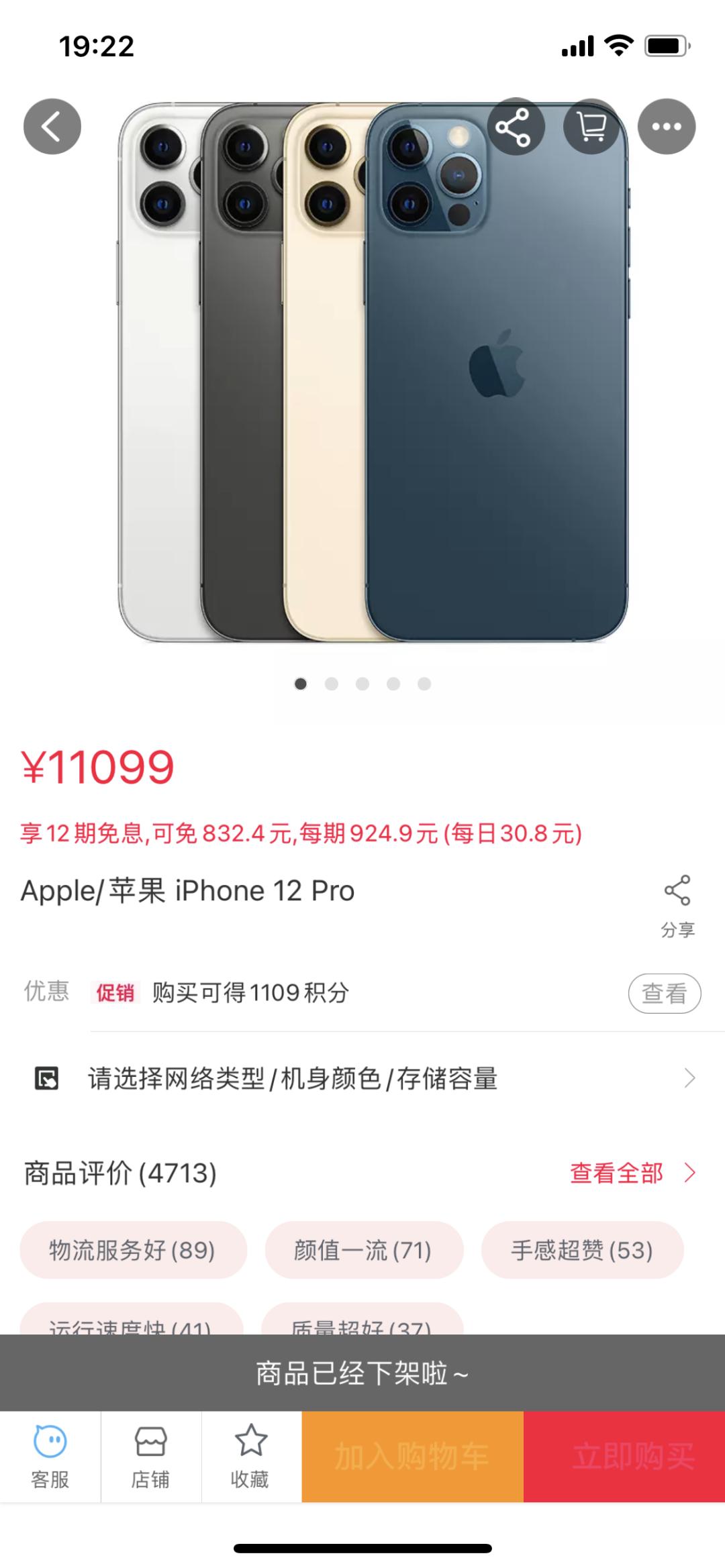Open the shopping cart icon
This screenshot has width=725, height=1568.
(x=591, y=127)
